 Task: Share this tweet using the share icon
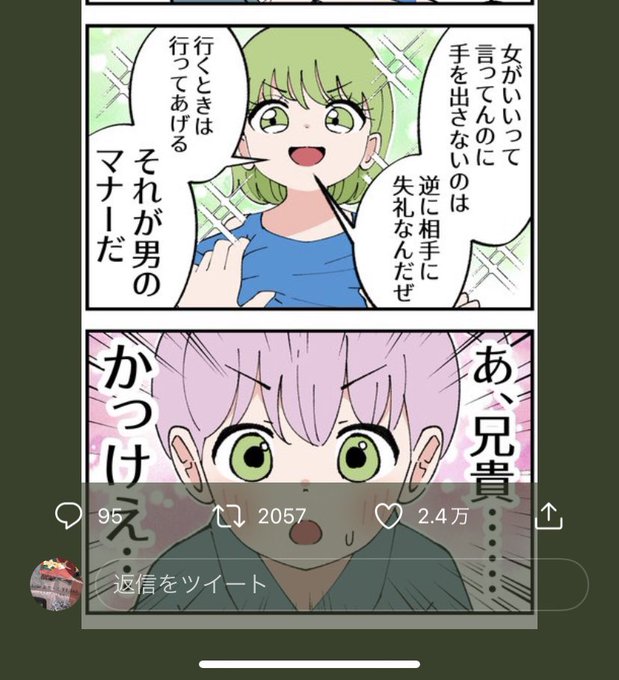[548, 516]
